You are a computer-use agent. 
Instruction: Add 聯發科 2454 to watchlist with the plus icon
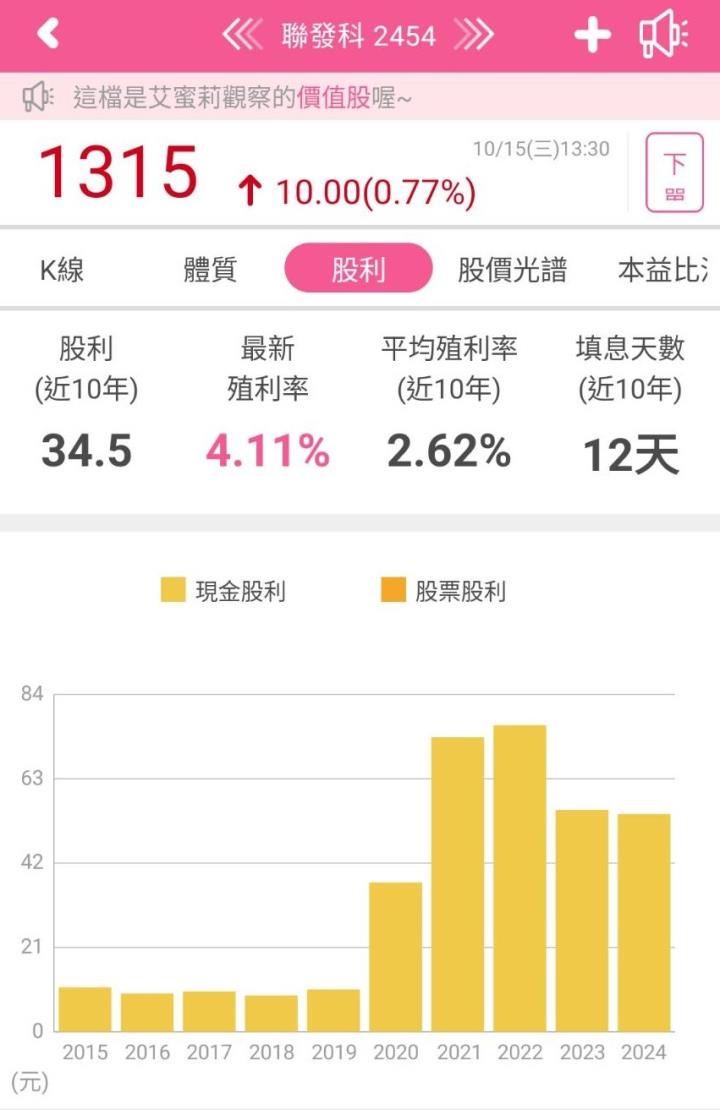(590, 33)
